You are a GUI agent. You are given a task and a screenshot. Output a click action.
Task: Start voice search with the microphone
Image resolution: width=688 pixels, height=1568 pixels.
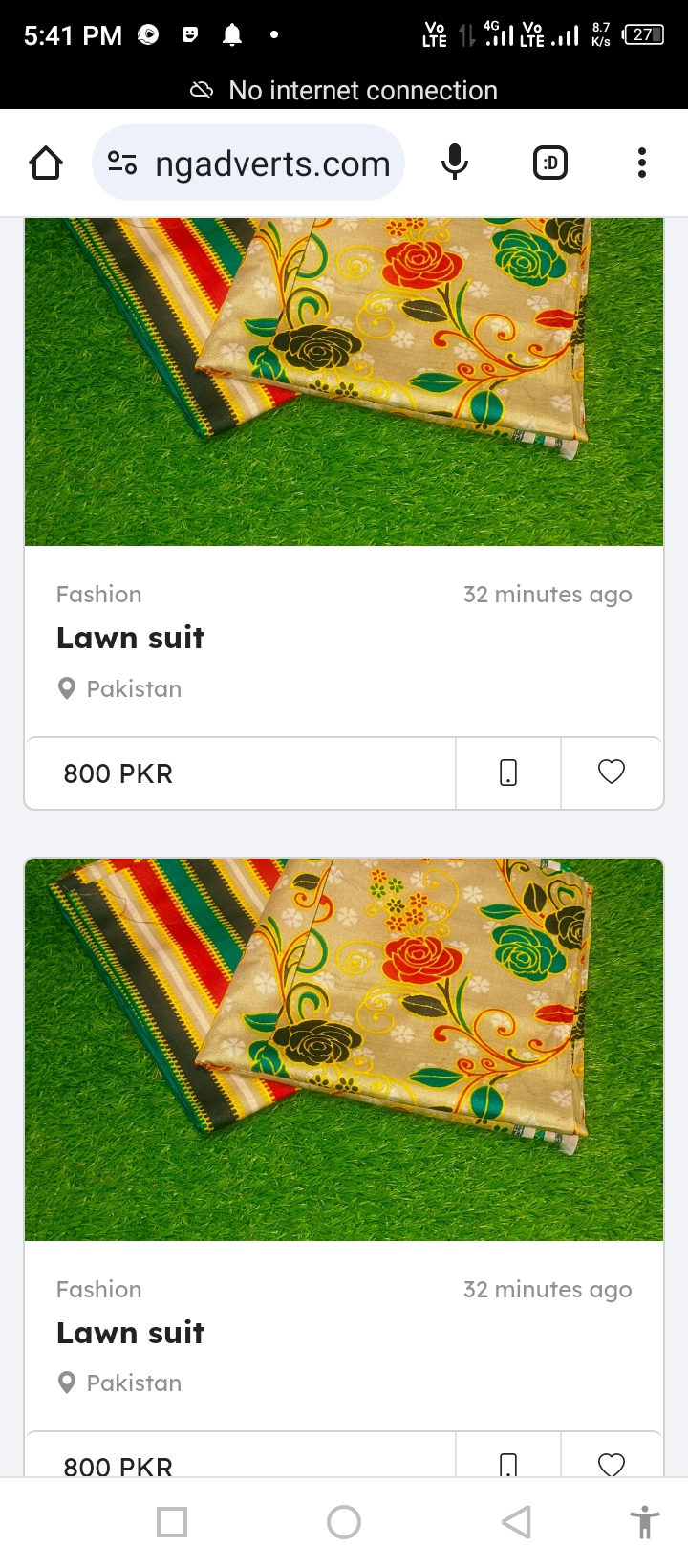pyautogui.click(x=455, y=163)
